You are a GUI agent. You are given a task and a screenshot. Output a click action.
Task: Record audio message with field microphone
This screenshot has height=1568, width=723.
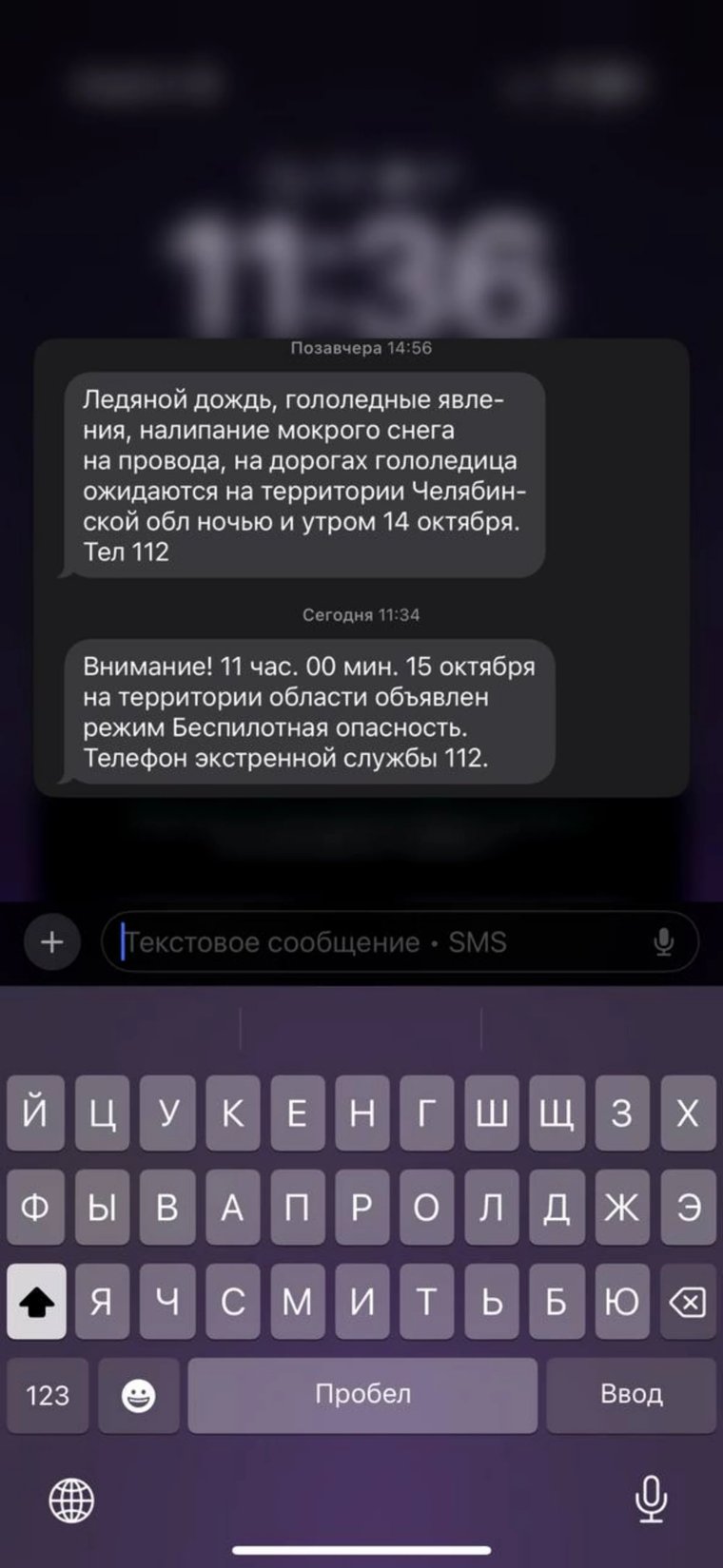tap(663, 942)
